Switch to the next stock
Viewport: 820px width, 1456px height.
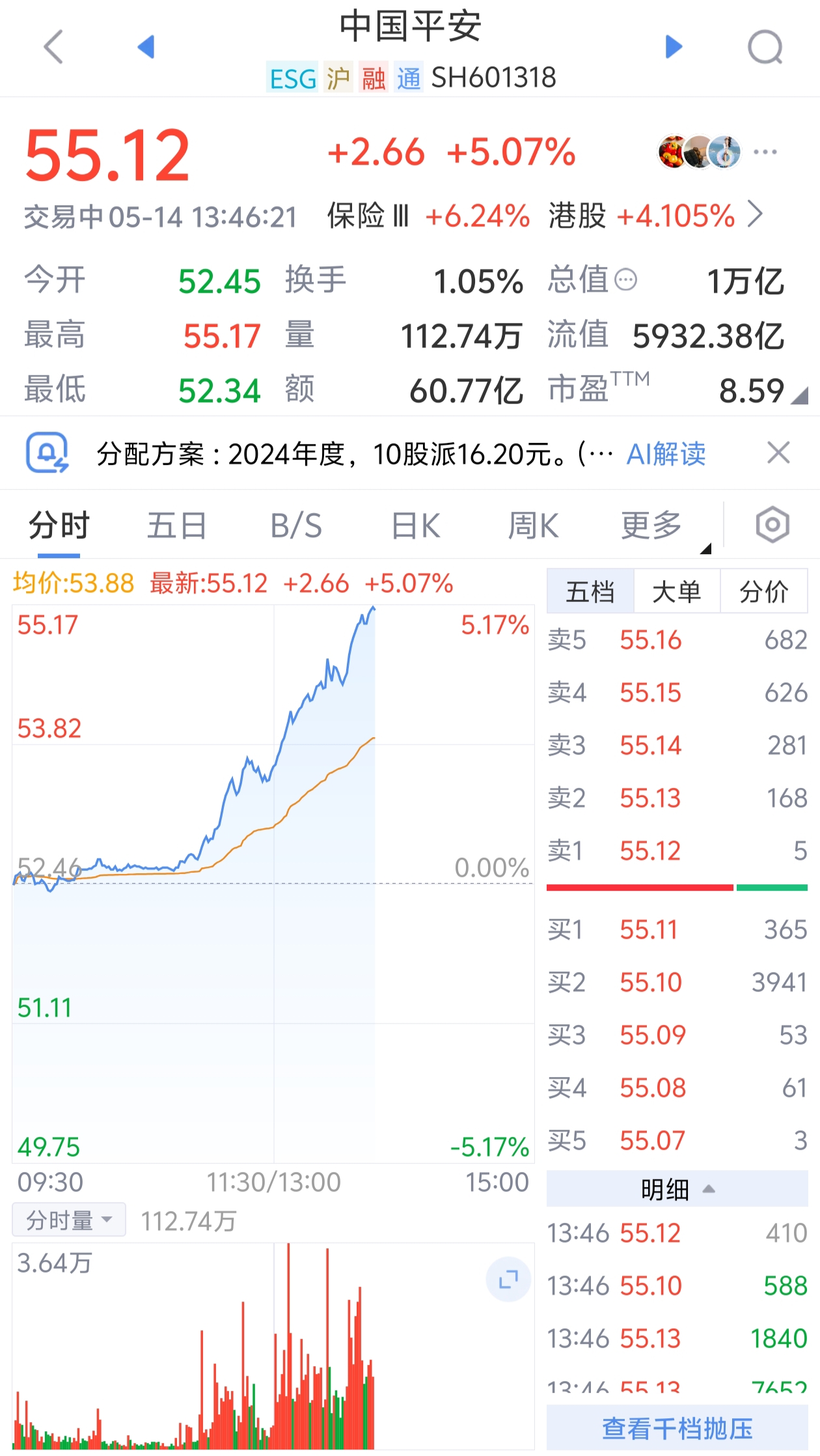[674, 47]
